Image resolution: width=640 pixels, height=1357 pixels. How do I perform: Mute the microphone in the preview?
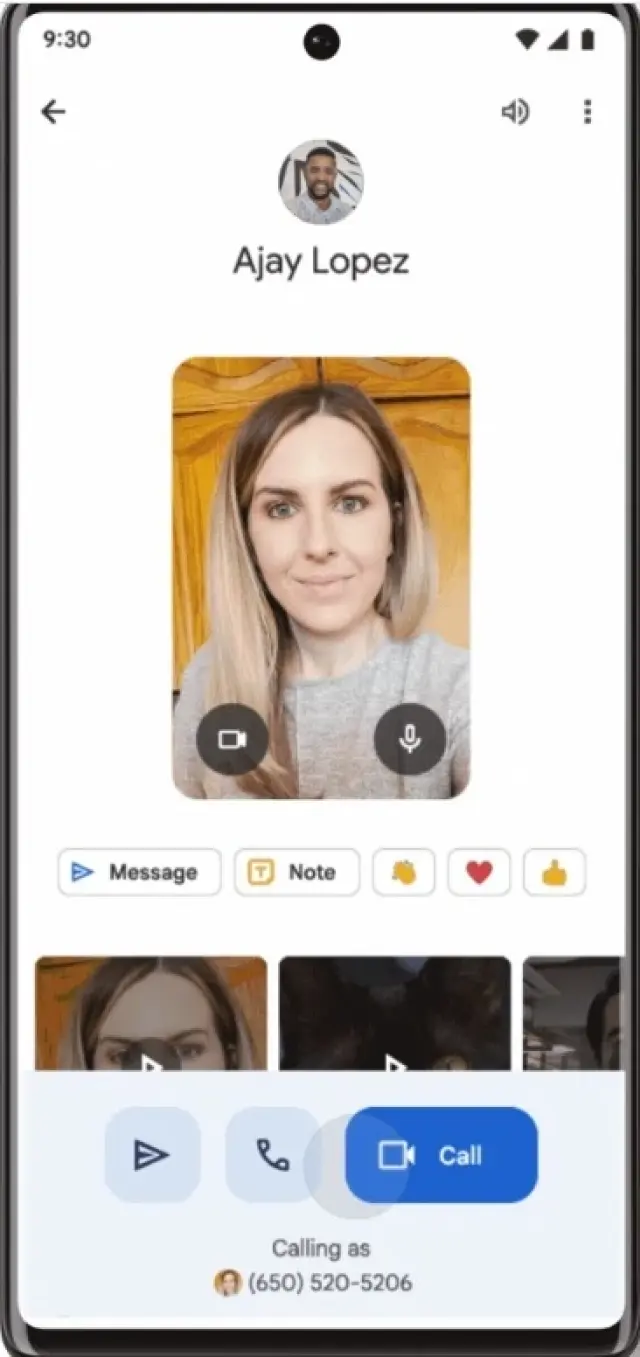(x=409, y=739)
